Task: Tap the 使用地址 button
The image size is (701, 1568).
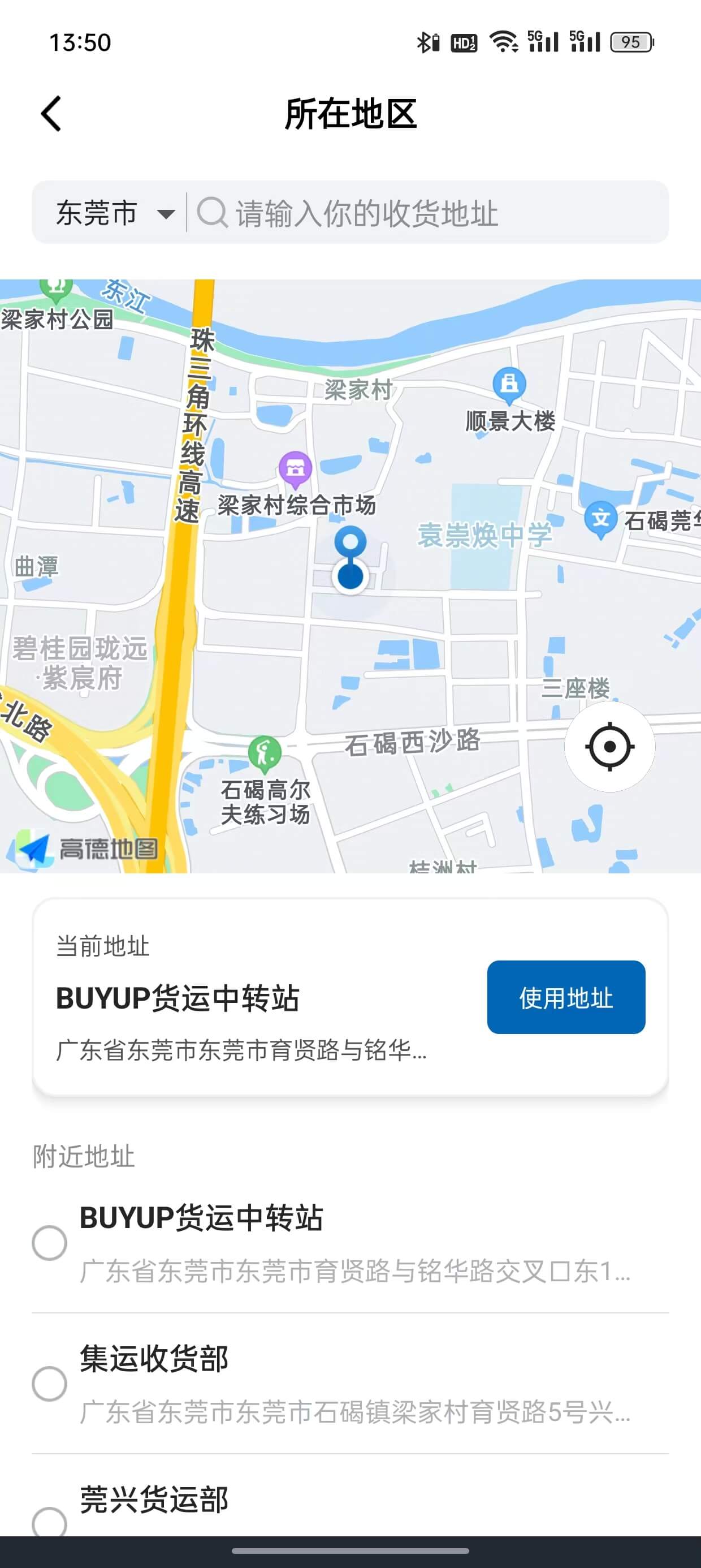Action: pos(566,997)
